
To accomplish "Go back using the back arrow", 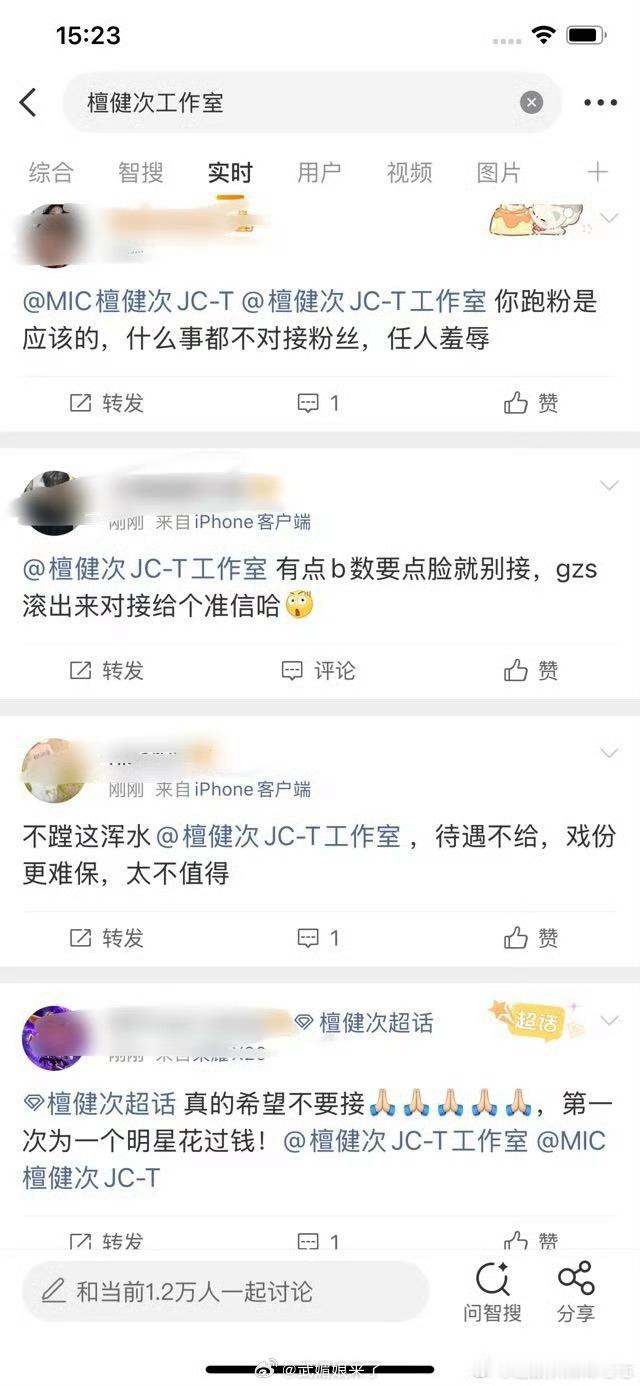I will coord(28,102).
